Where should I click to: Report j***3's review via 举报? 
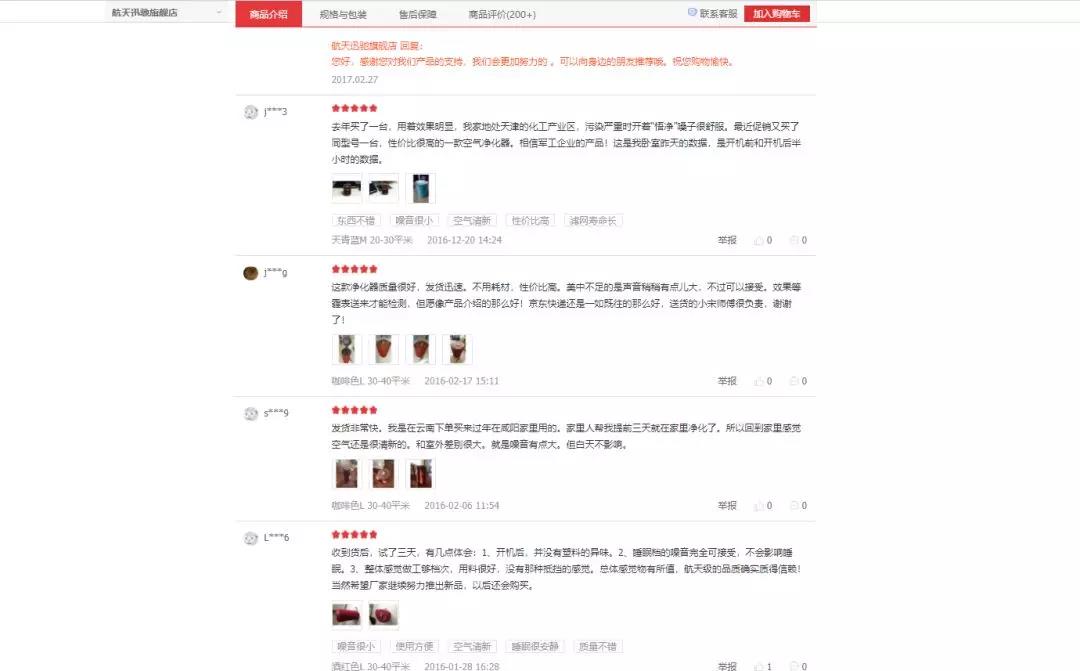coord(726,240)
